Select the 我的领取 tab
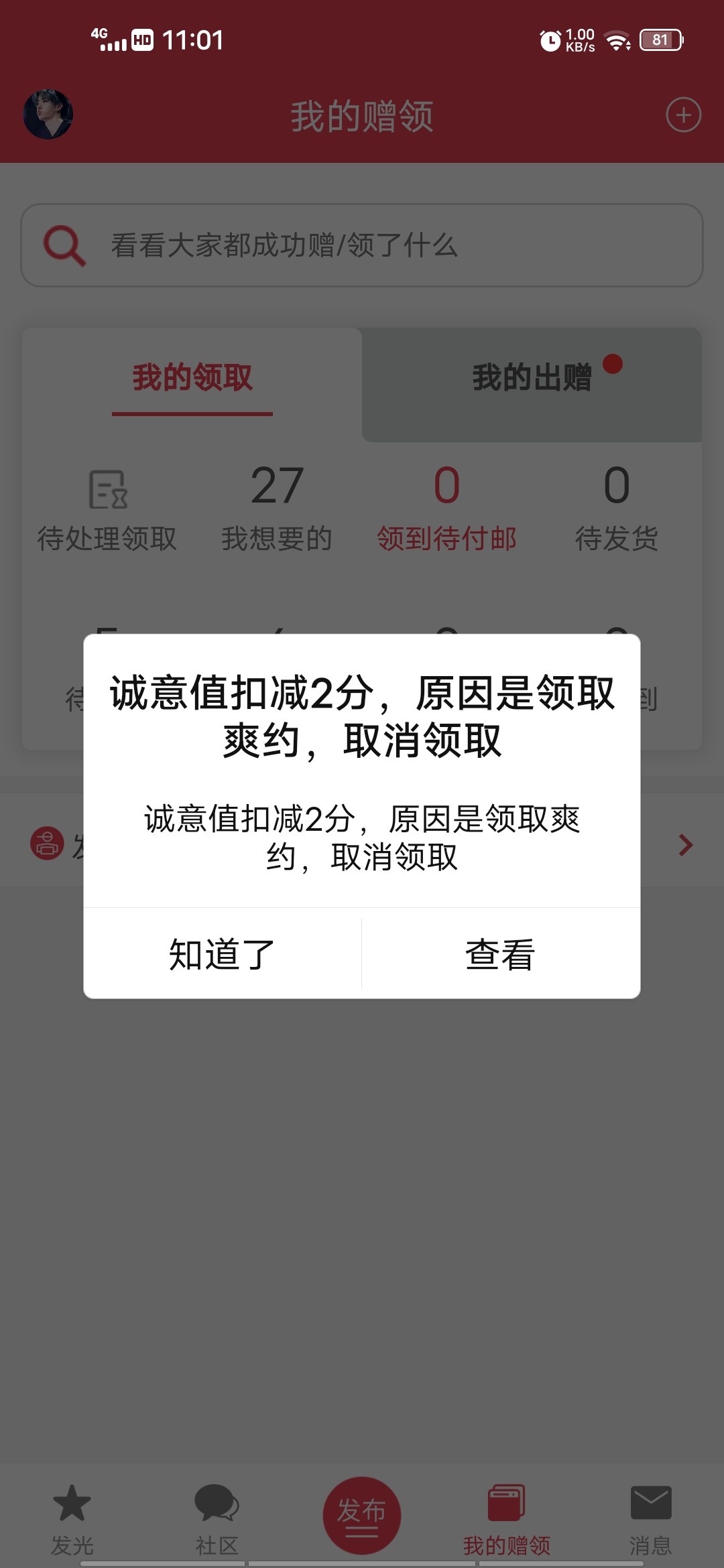 [192, 378]
